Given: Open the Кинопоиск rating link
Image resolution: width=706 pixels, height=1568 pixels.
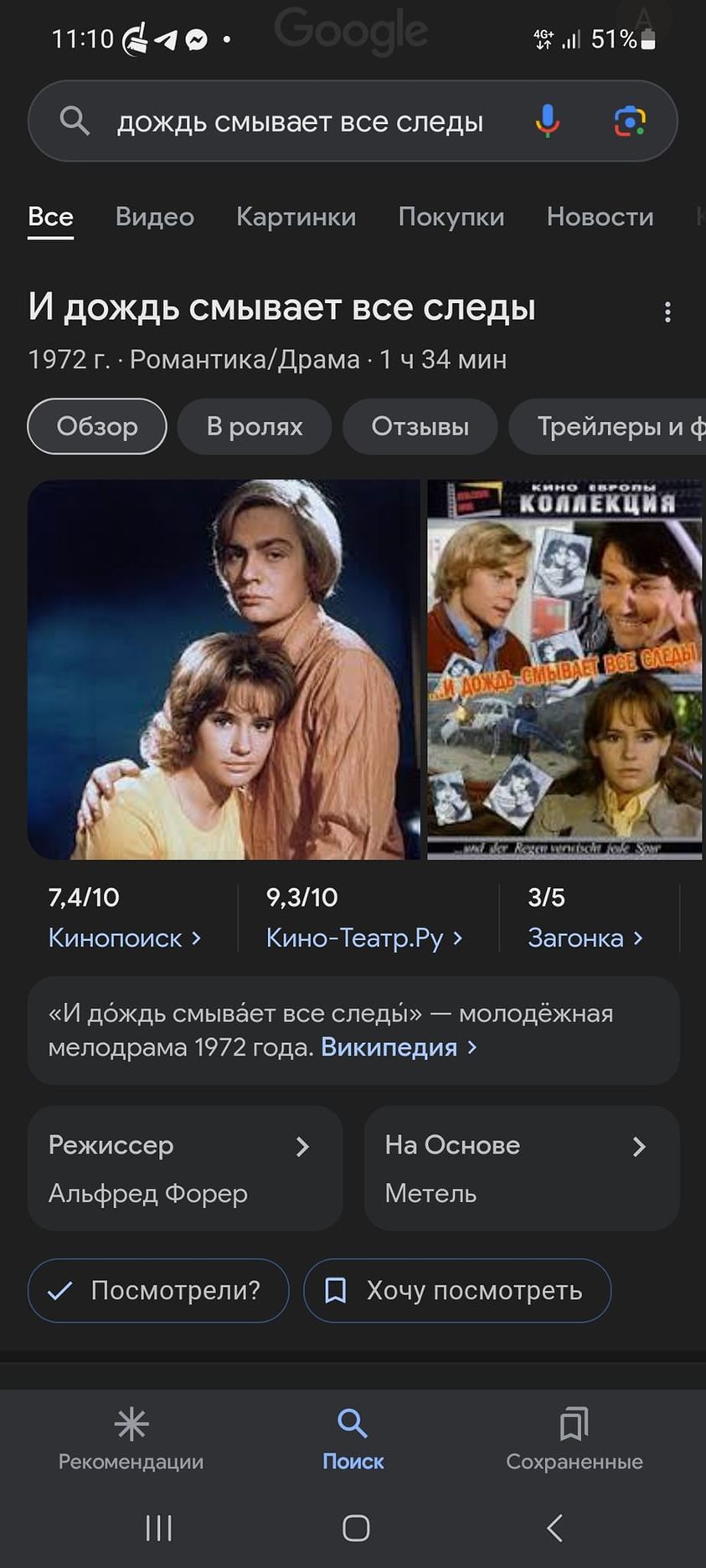Looking at the screenshot, I should click(x=124, y=938).
